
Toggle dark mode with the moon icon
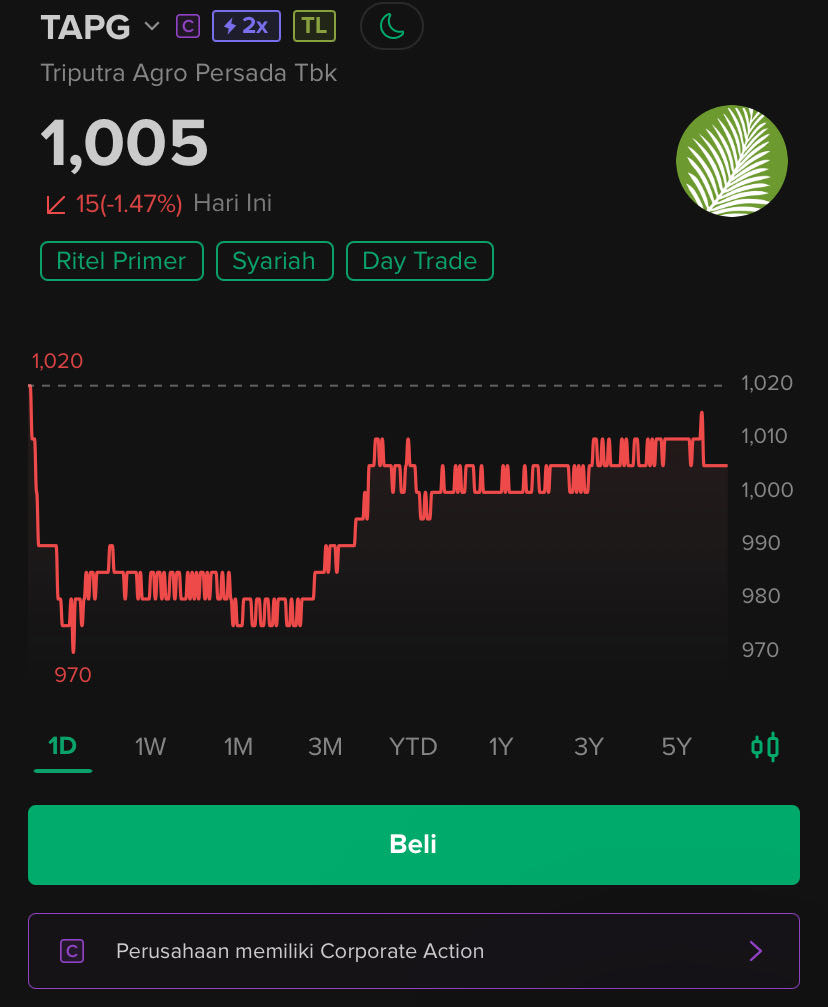[391, 26]
